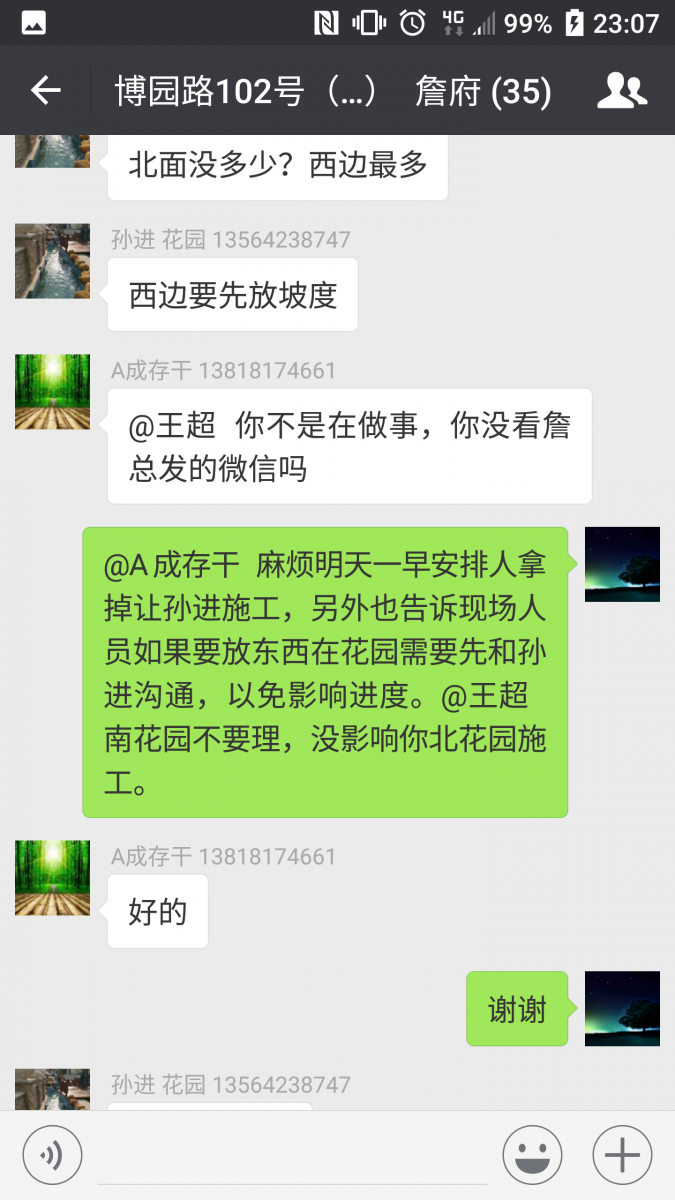Open my own avatar beside 谢谢 message
Image resolution: width=675 pixels, height=1200 pixels.
(x=622, y=1008)
